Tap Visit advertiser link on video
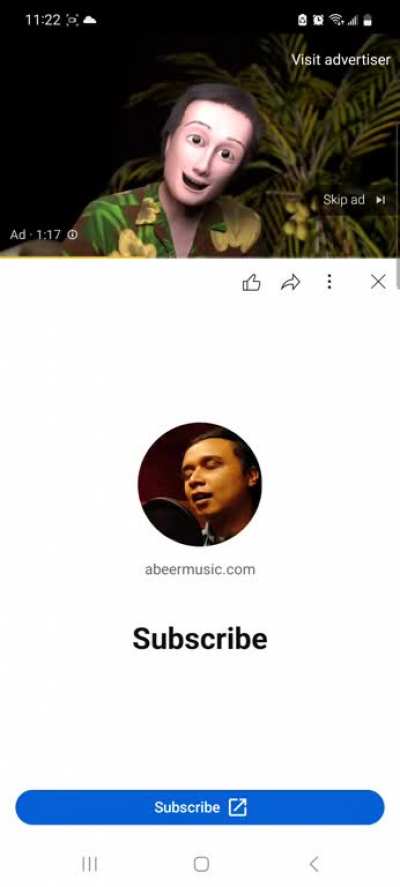Viewport: 400px width, 887px height. tap(341, 59)
